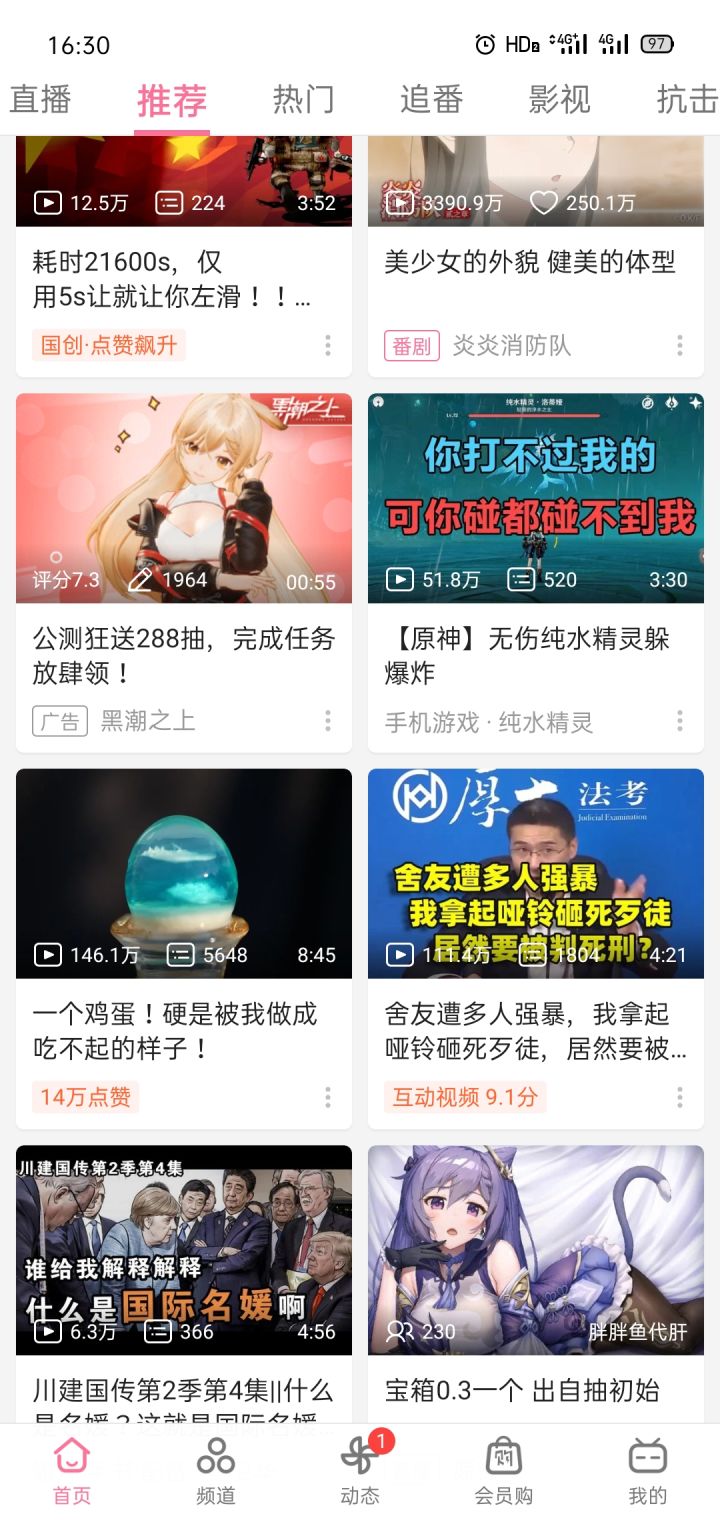Open the three-dot menu beside 手机游戏 · 纯水精灵
The height and width of the screenshot is (1520, 720).
point(679,721)
